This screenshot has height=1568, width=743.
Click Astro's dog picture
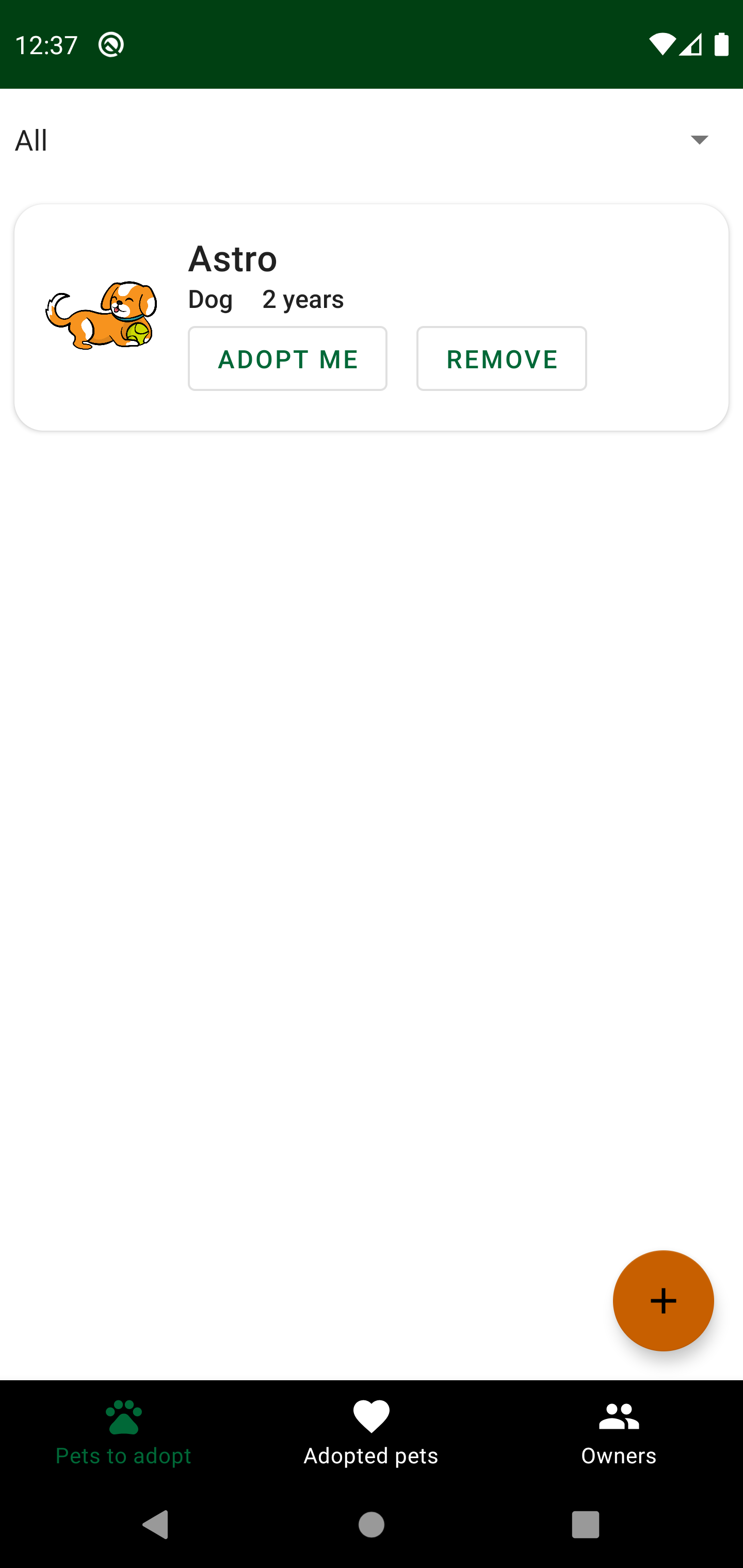coord(101,315)
